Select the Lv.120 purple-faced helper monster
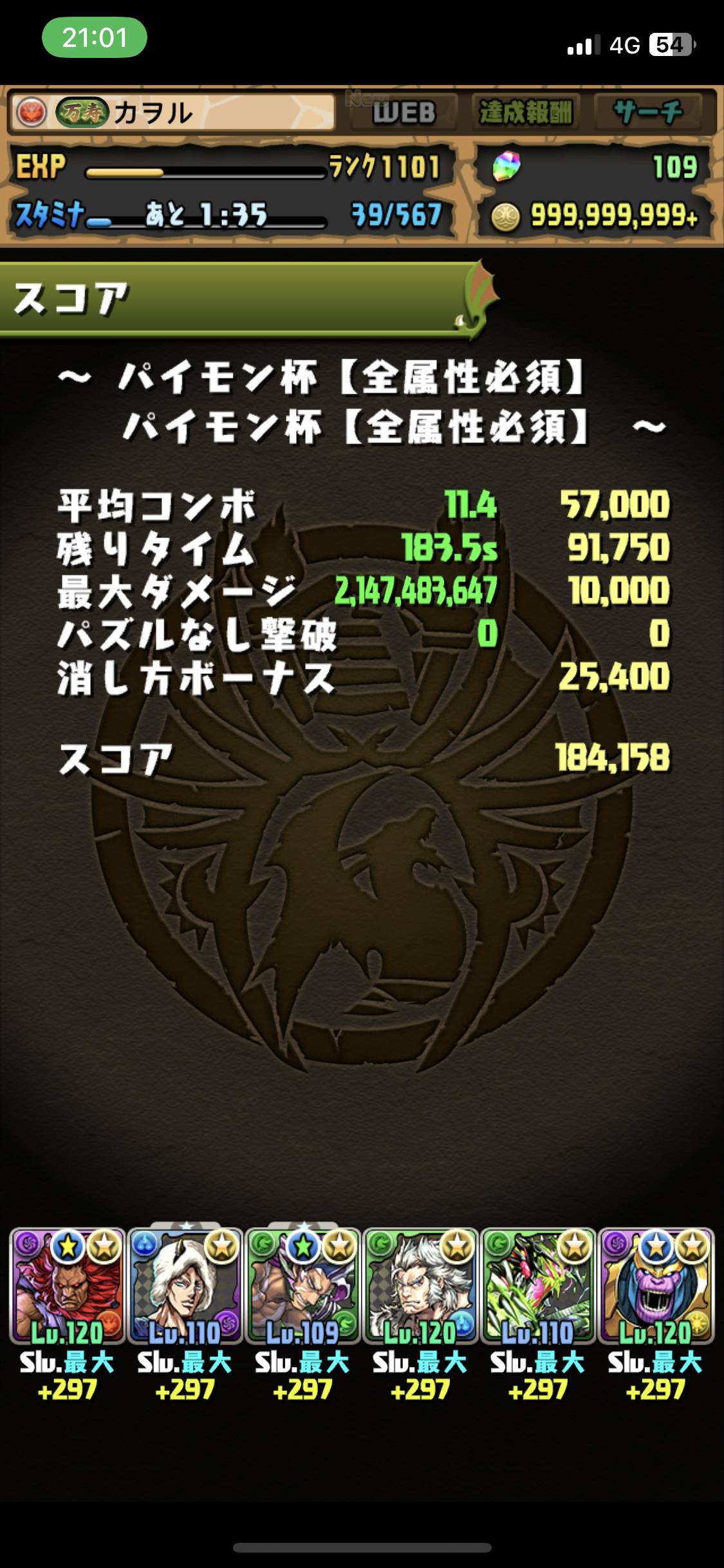This screenshot has height=1568, width=724. click(x=656, y=1285)
